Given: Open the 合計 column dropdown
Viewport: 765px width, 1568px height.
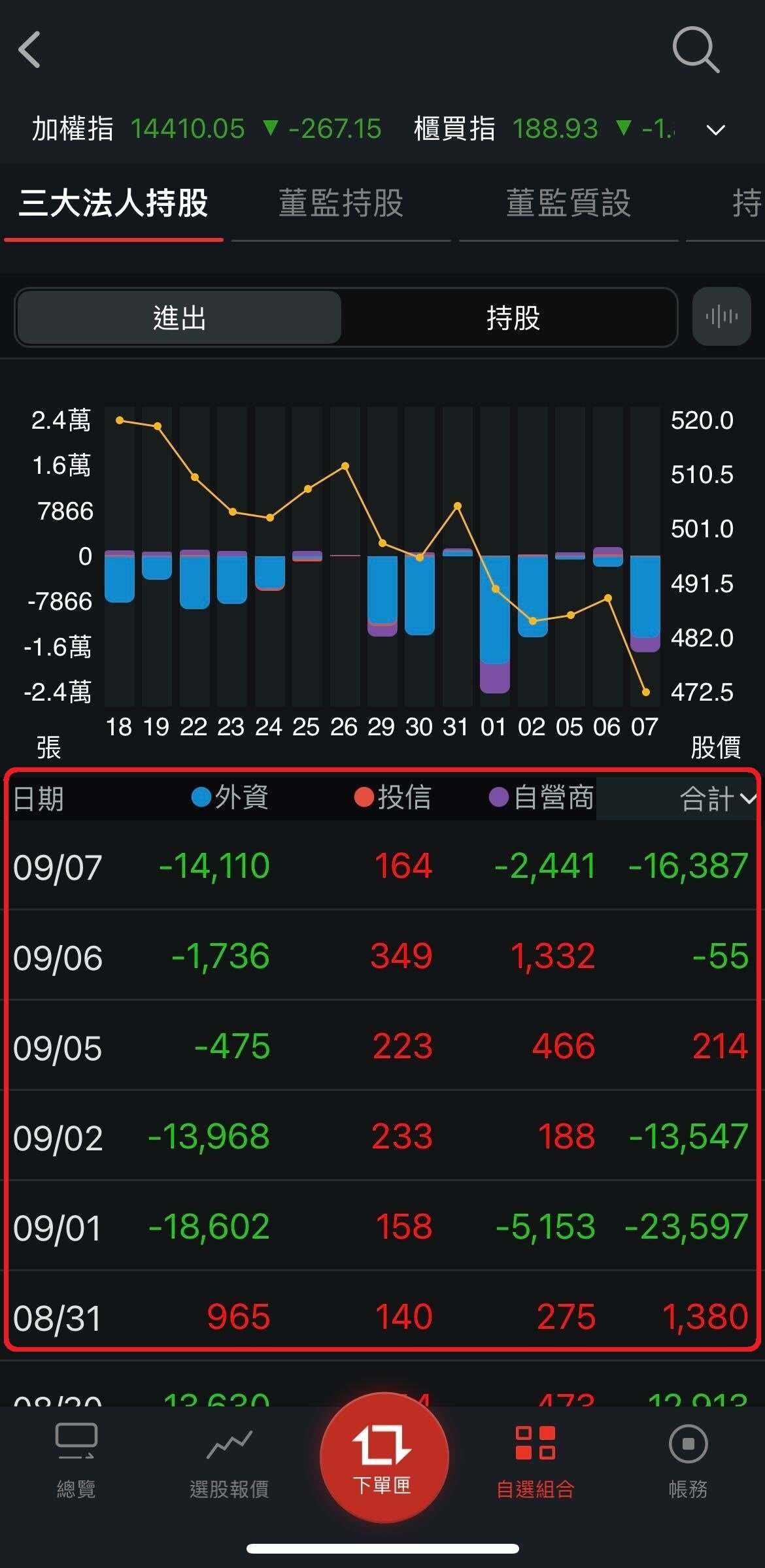Looking at the screenshot, I should tap(716, 798).
